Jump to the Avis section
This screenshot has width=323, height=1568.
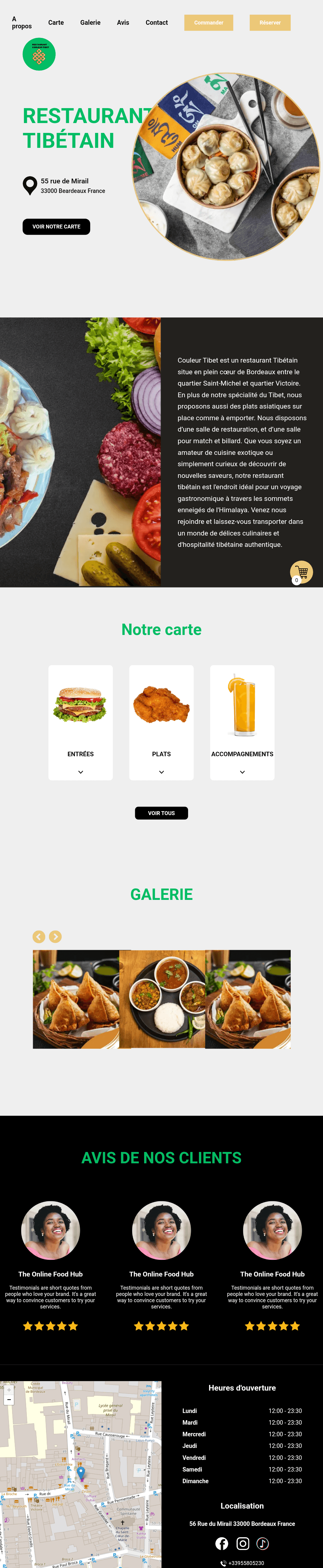tap(123, 22)
